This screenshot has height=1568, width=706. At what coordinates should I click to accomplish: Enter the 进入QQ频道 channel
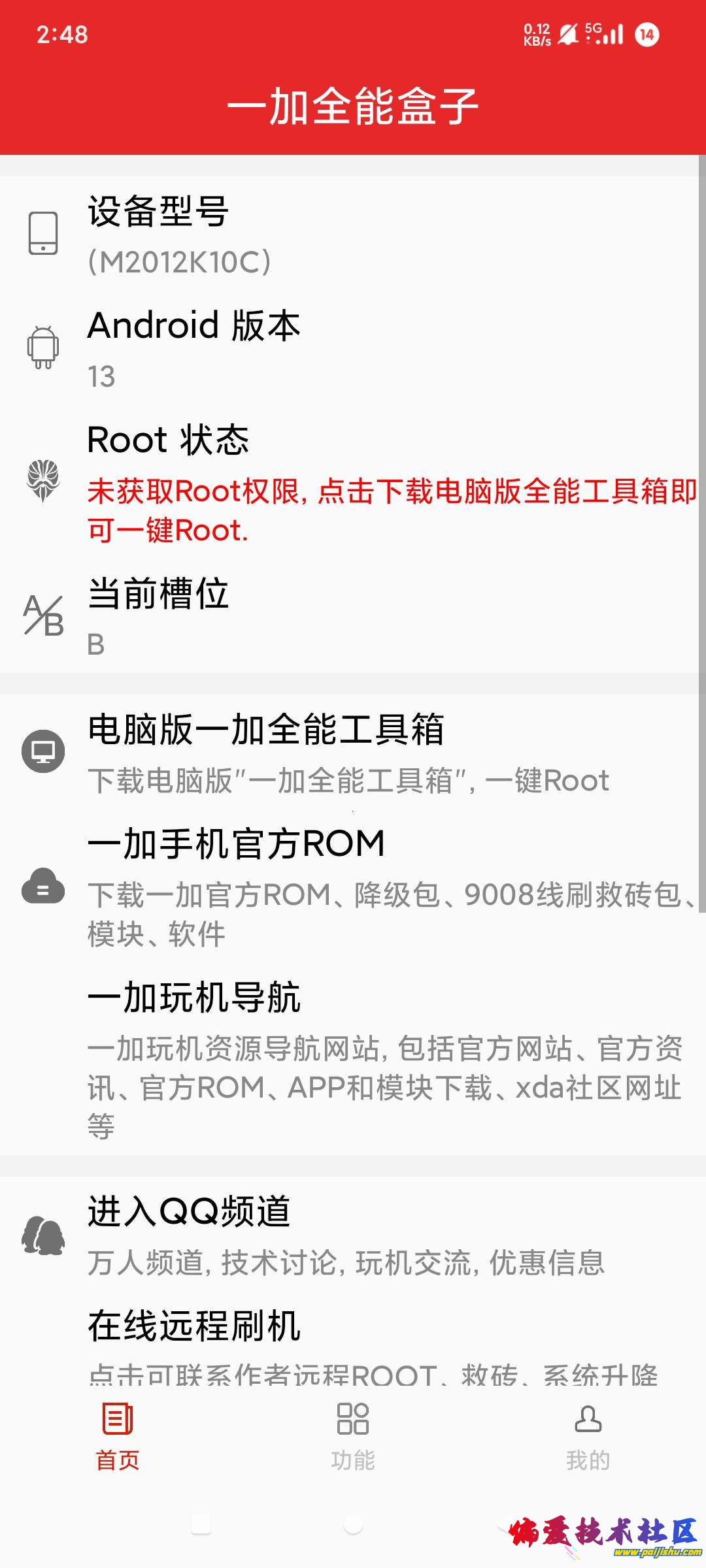(353, 1235)
